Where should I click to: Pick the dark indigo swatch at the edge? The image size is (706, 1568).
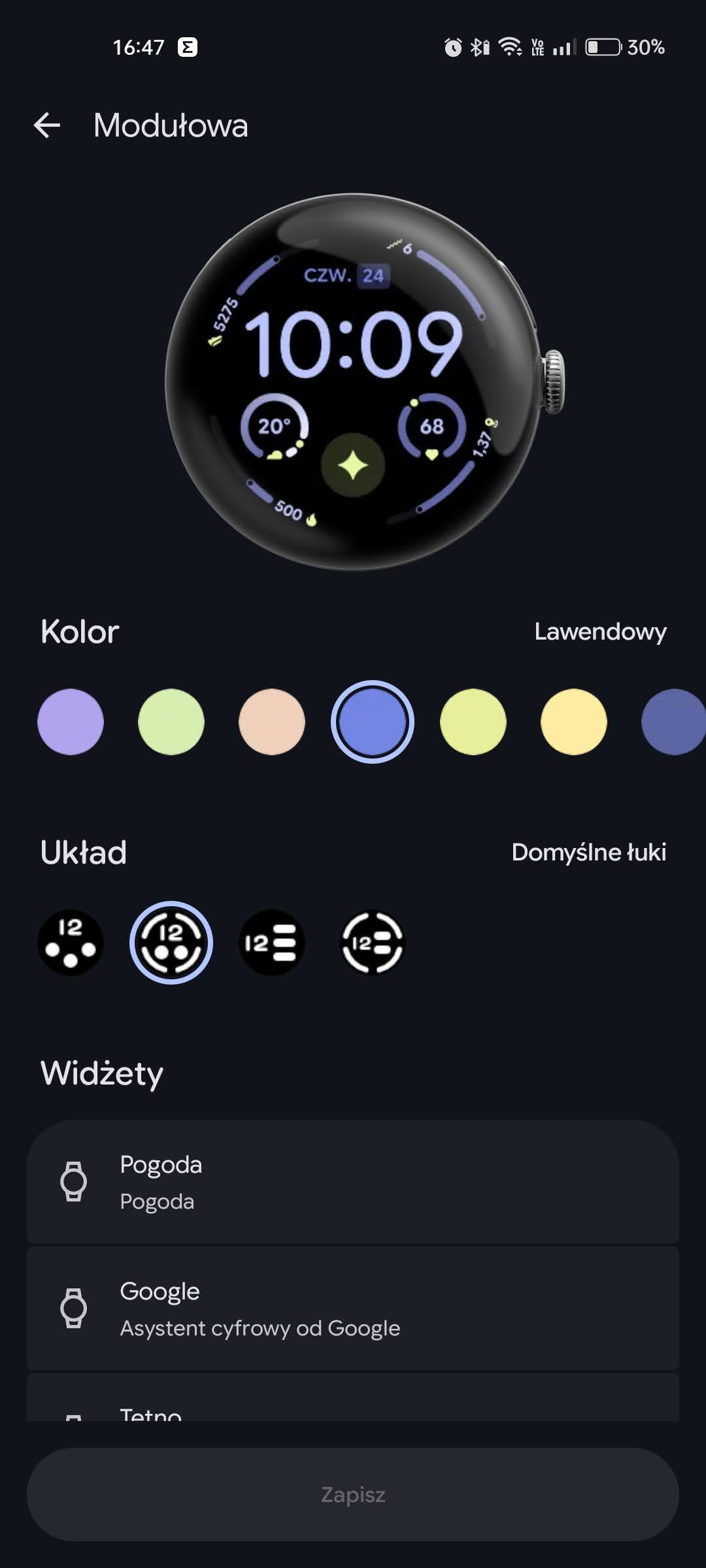pos(673,722)
